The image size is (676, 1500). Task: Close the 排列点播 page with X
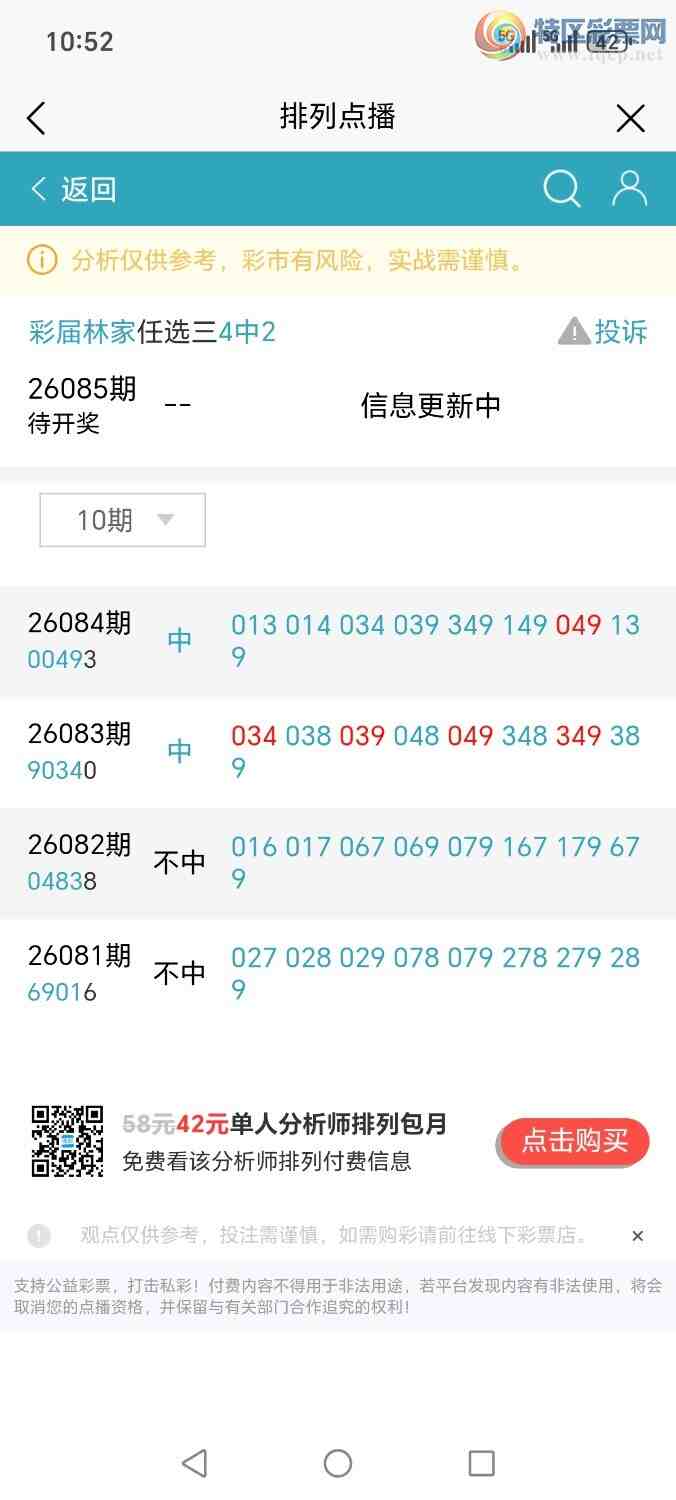(x=630, y=119)
